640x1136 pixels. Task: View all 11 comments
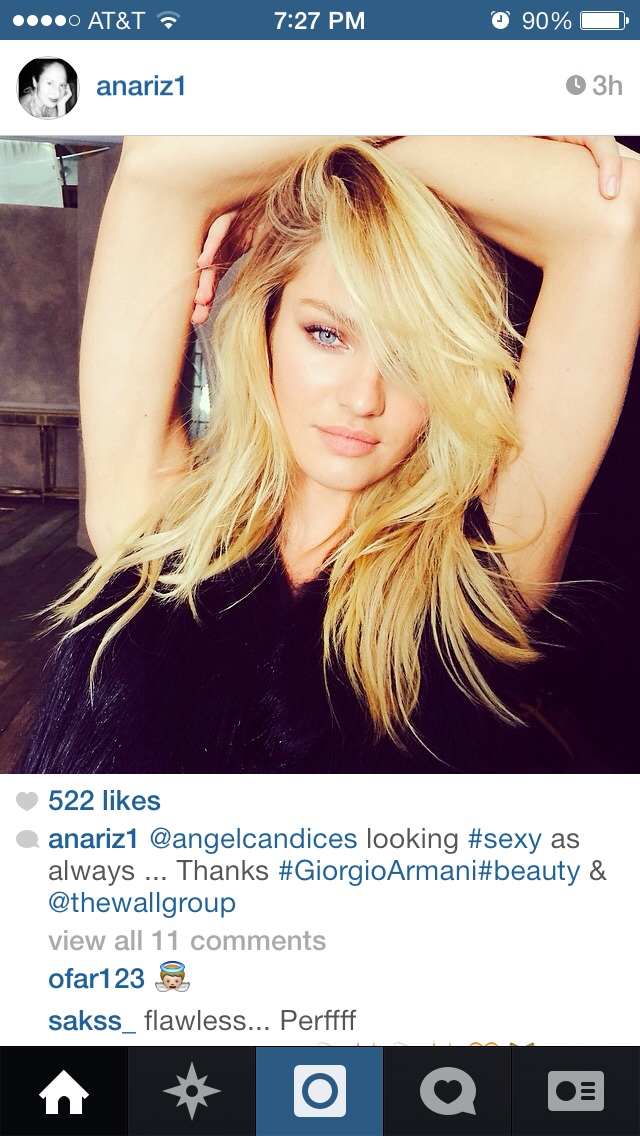[187, 940]
